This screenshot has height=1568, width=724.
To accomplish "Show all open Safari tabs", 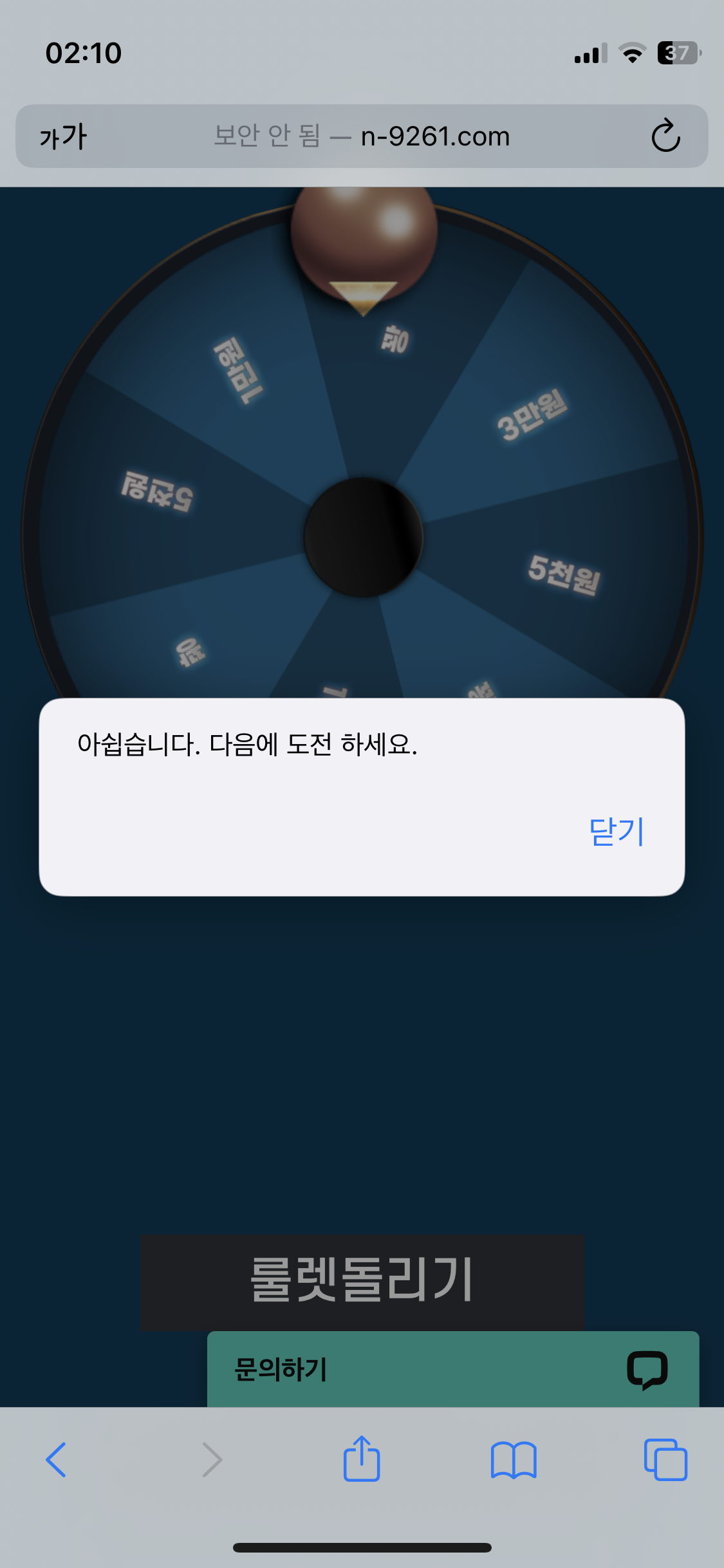I will pos(665,1459).
